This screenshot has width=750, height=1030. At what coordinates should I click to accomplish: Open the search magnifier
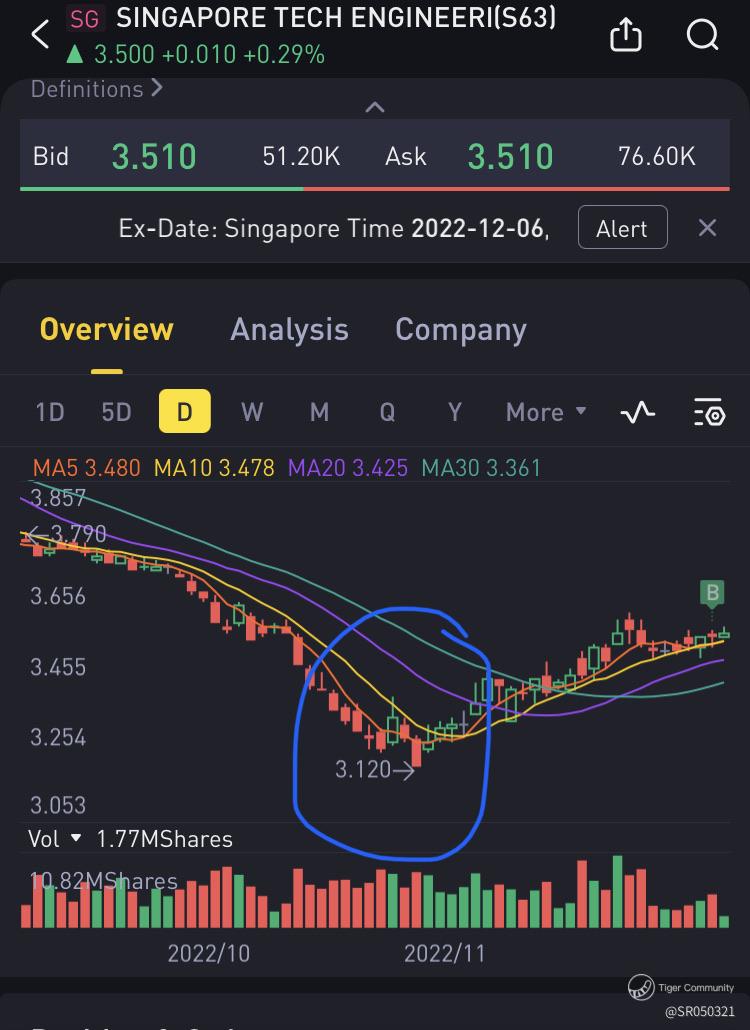[x=703, y=36]
